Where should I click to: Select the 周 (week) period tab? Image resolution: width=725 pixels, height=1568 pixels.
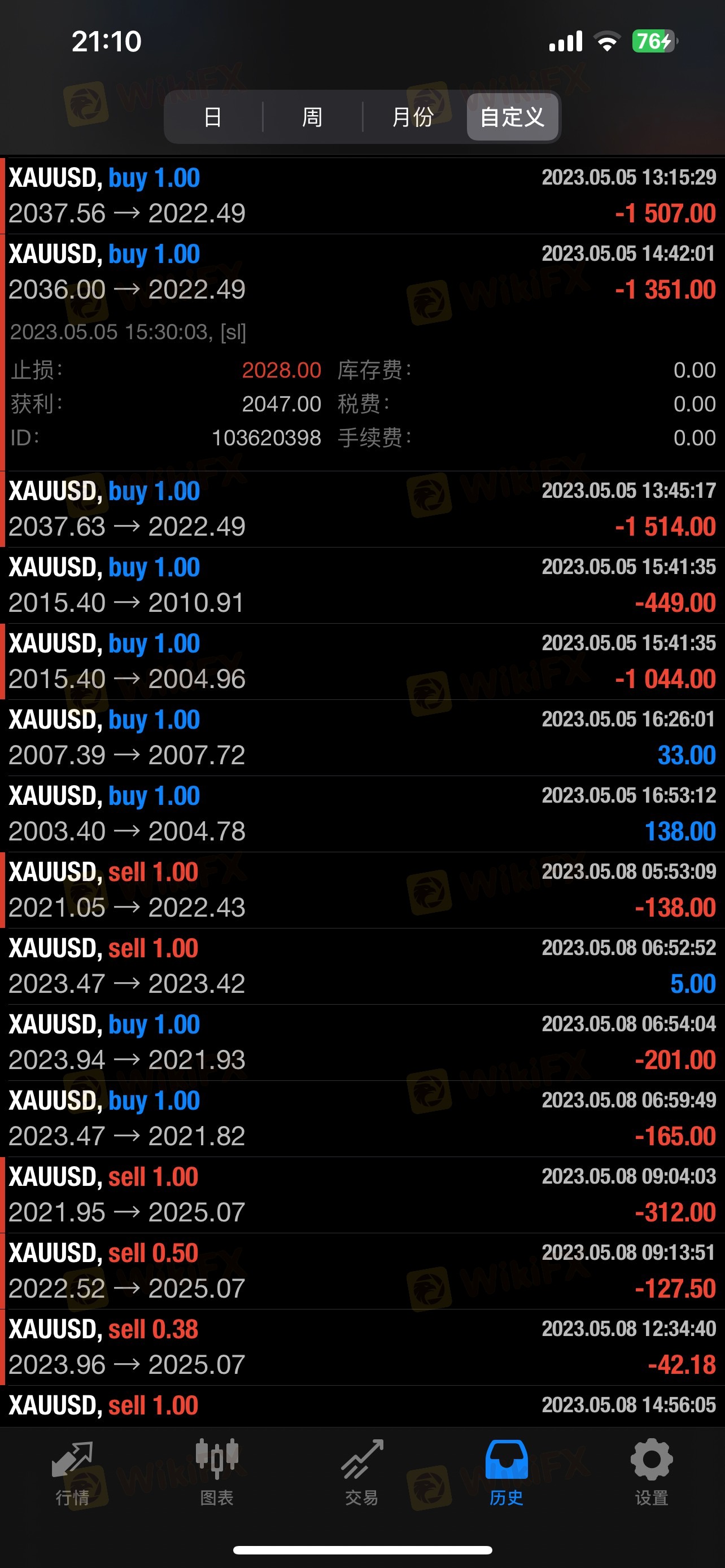(312, 117)
